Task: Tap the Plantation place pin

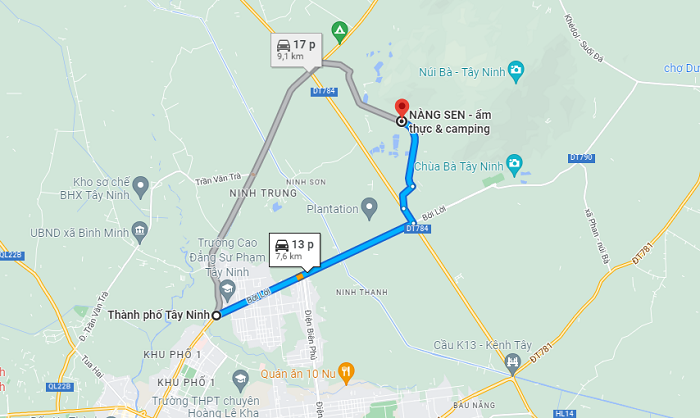Action: click(x=370, y=208)
